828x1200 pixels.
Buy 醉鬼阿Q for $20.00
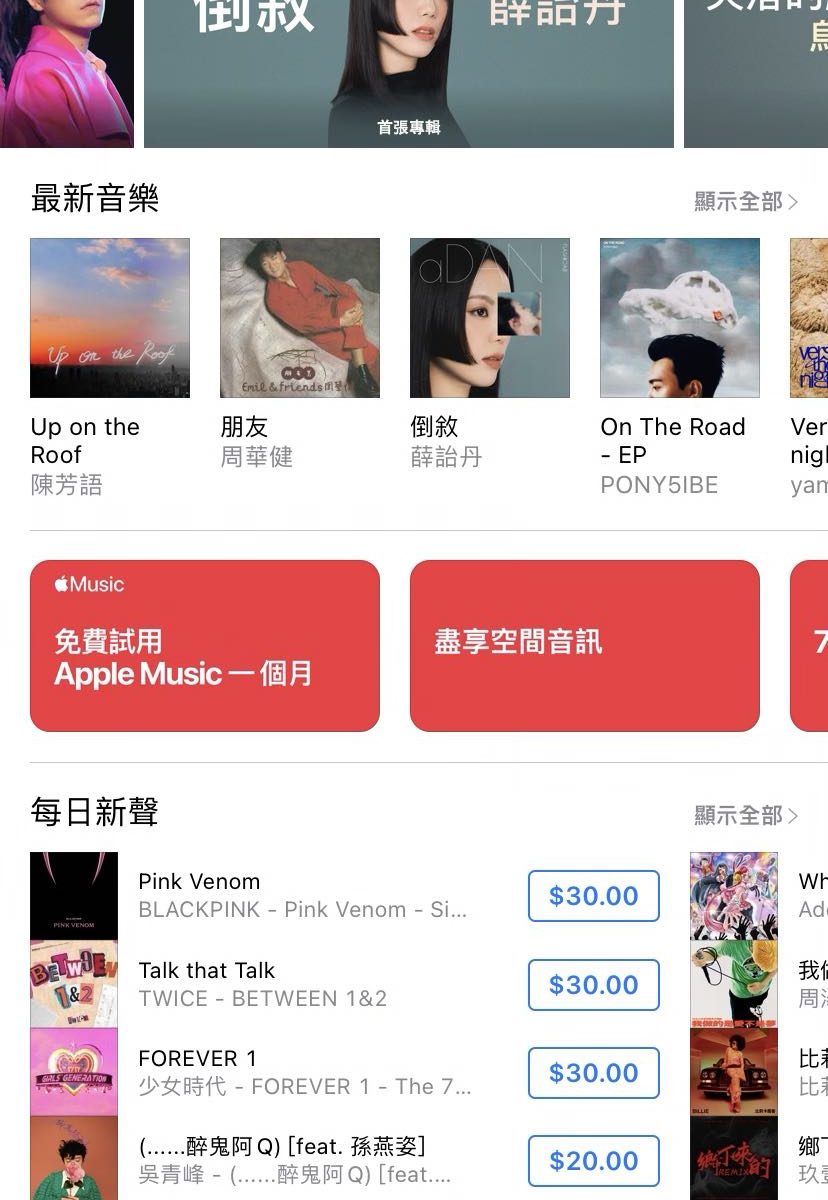tap(594, 1161)
